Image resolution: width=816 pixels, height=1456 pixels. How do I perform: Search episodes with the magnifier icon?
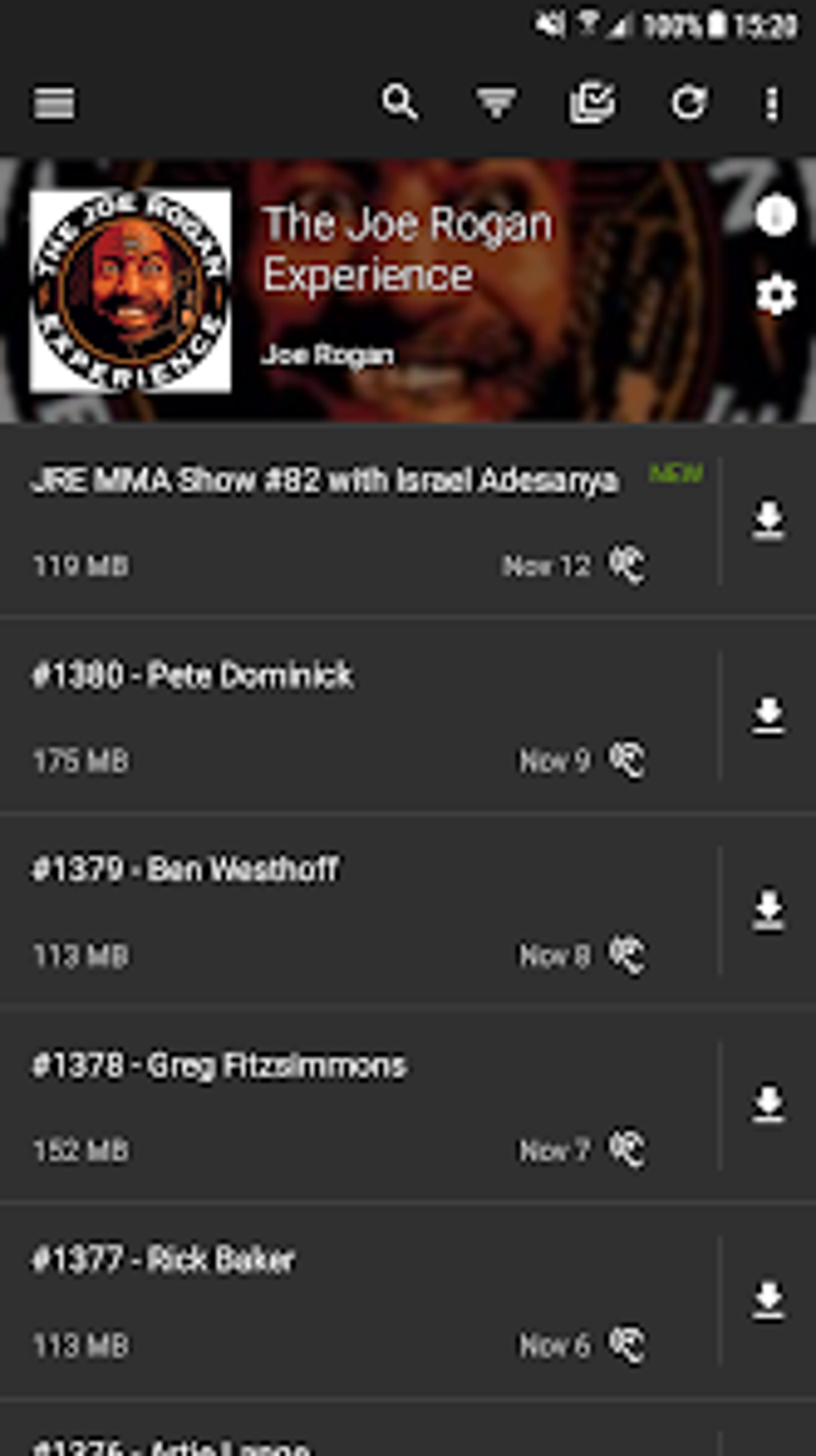(x=399, y=102)
